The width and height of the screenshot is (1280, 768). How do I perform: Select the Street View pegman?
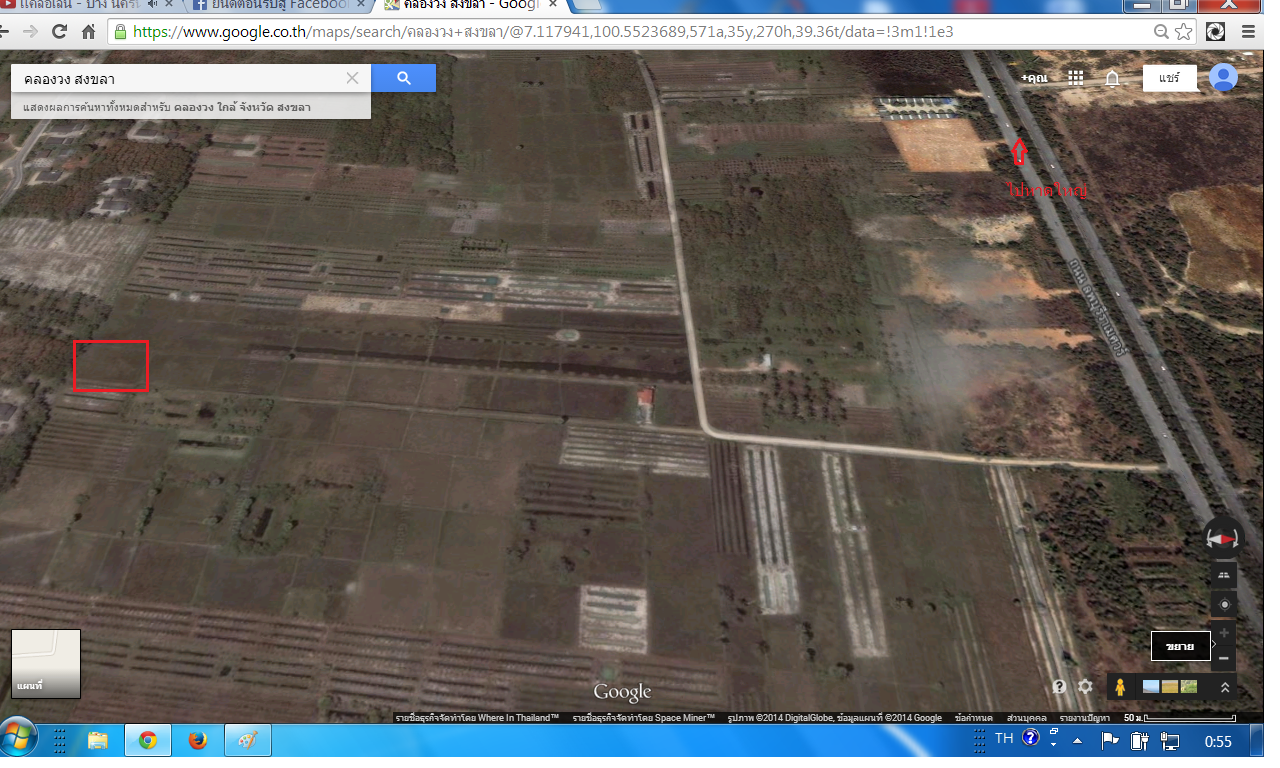1121,687
